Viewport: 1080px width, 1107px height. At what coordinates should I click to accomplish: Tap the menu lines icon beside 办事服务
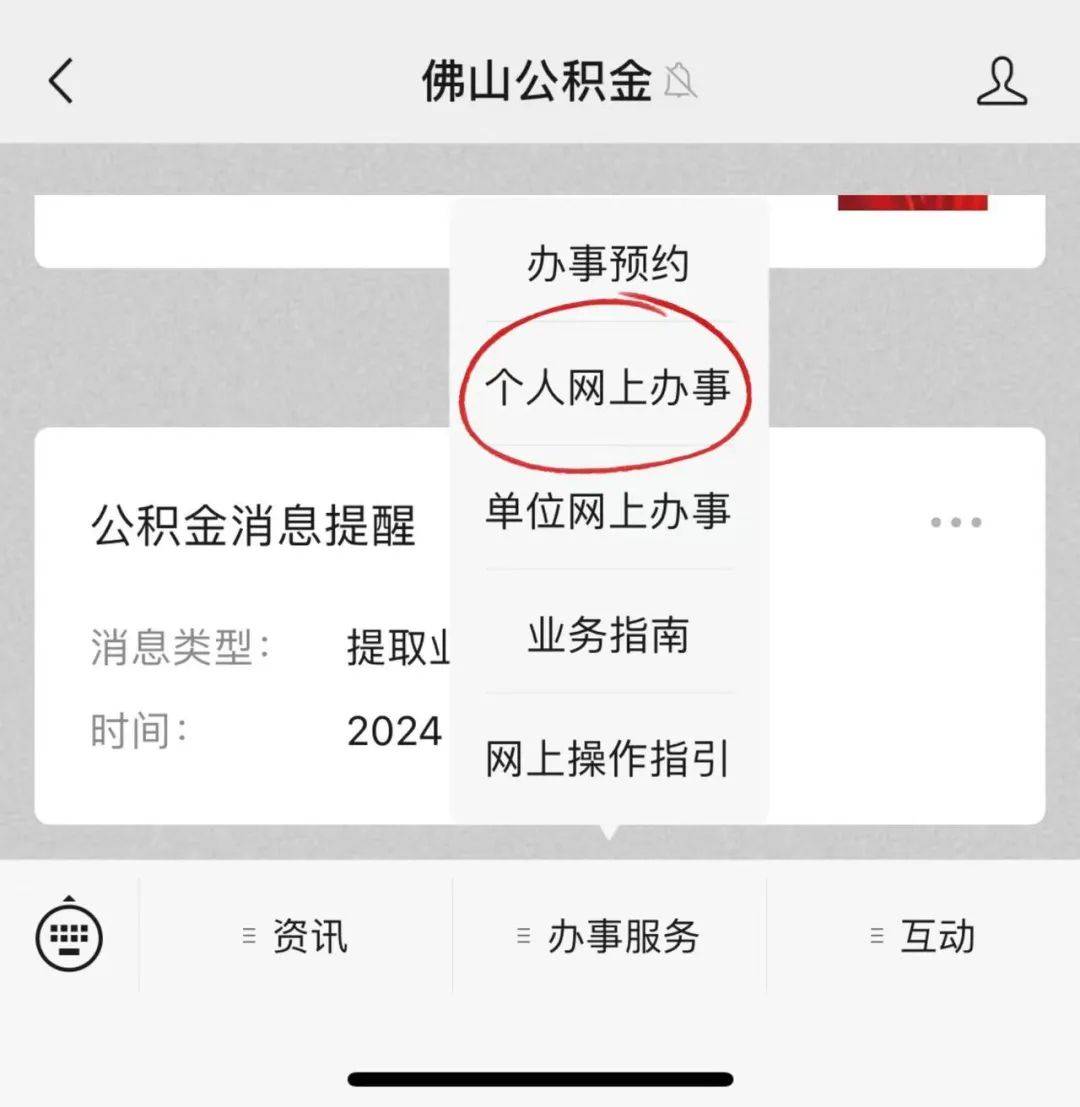tap(523, 936)
